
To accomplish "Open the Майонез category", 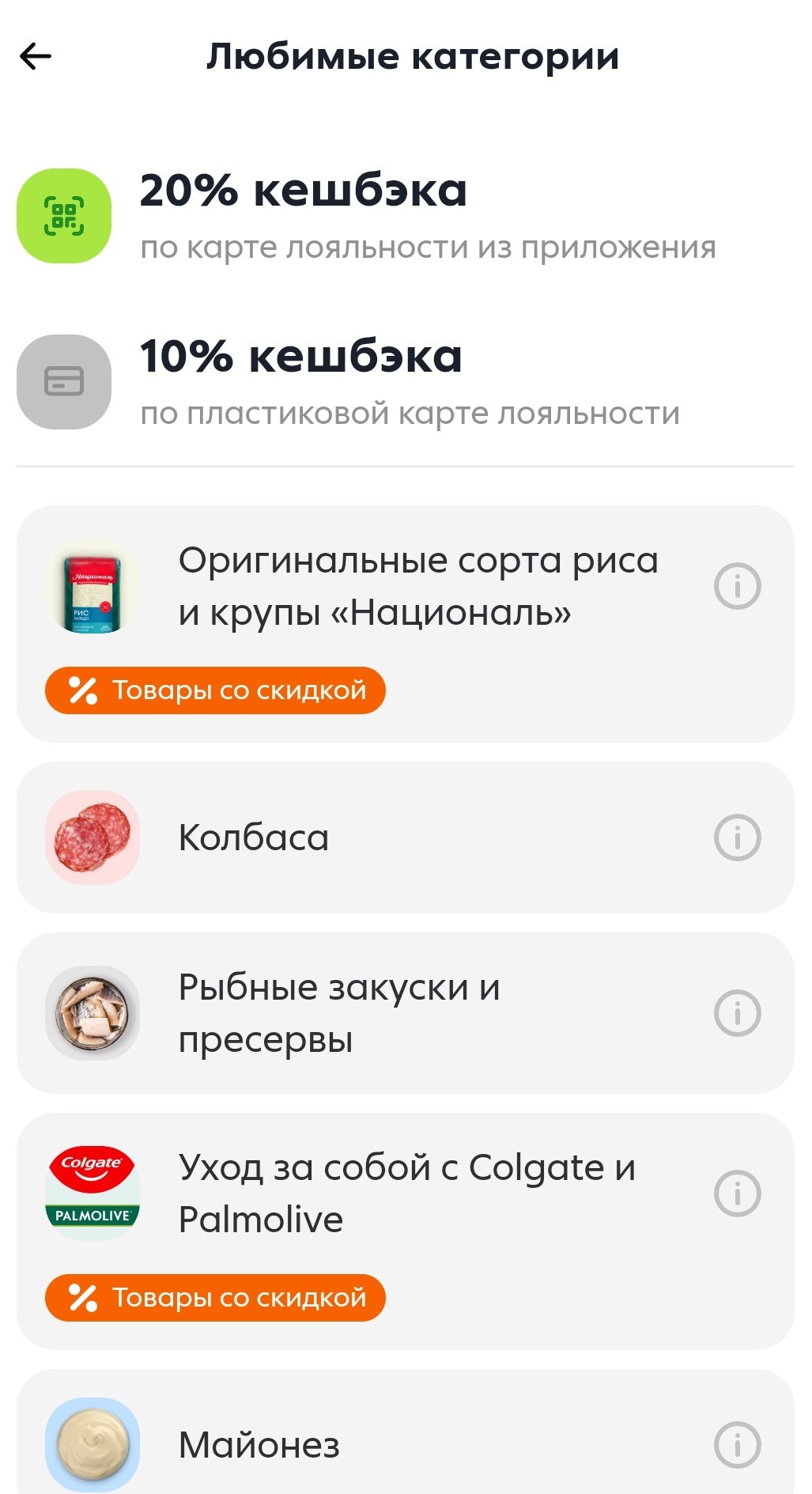I will coord(259,1445).
